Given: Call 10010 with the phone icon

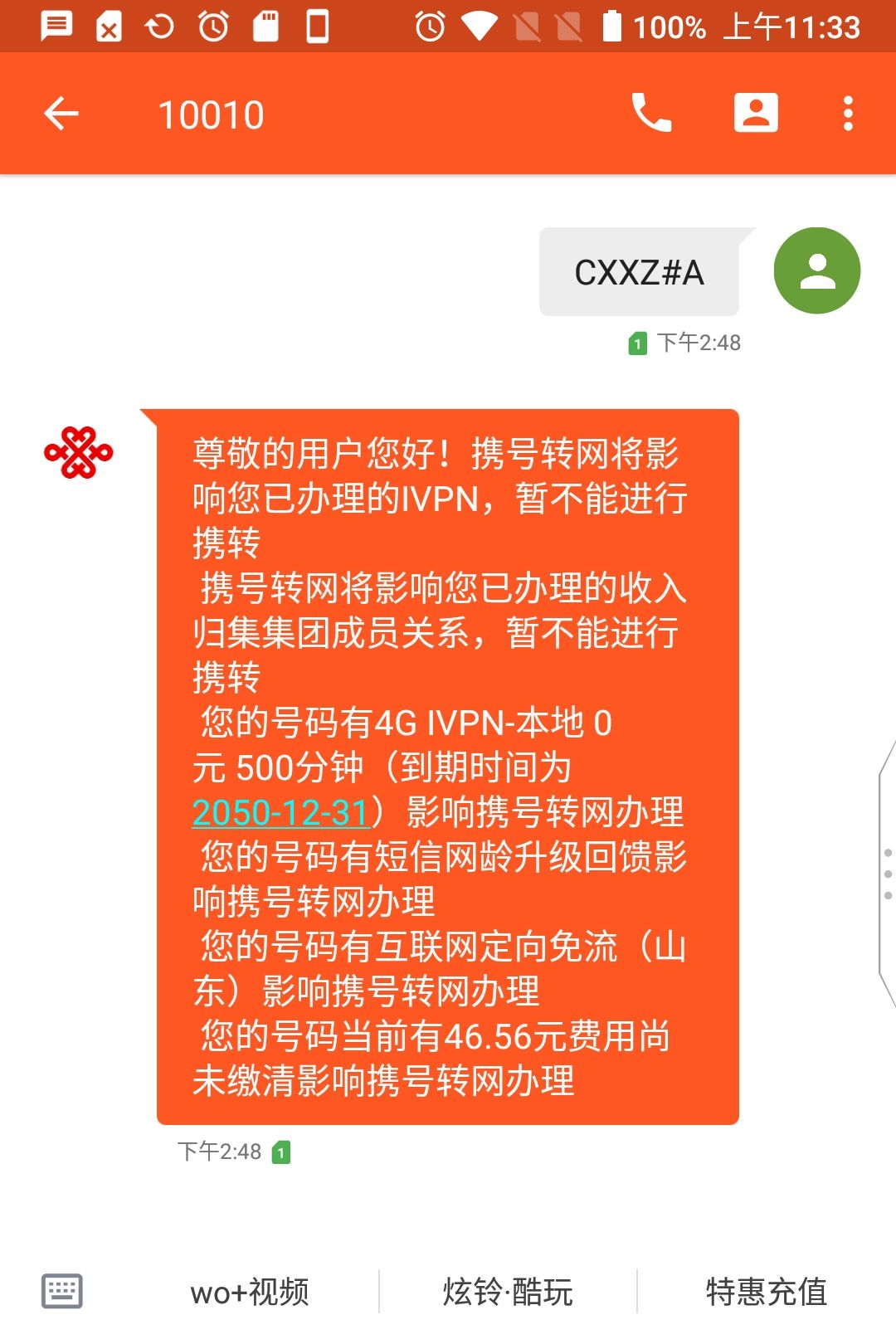Looking at the screenshot, I should 651,114.
